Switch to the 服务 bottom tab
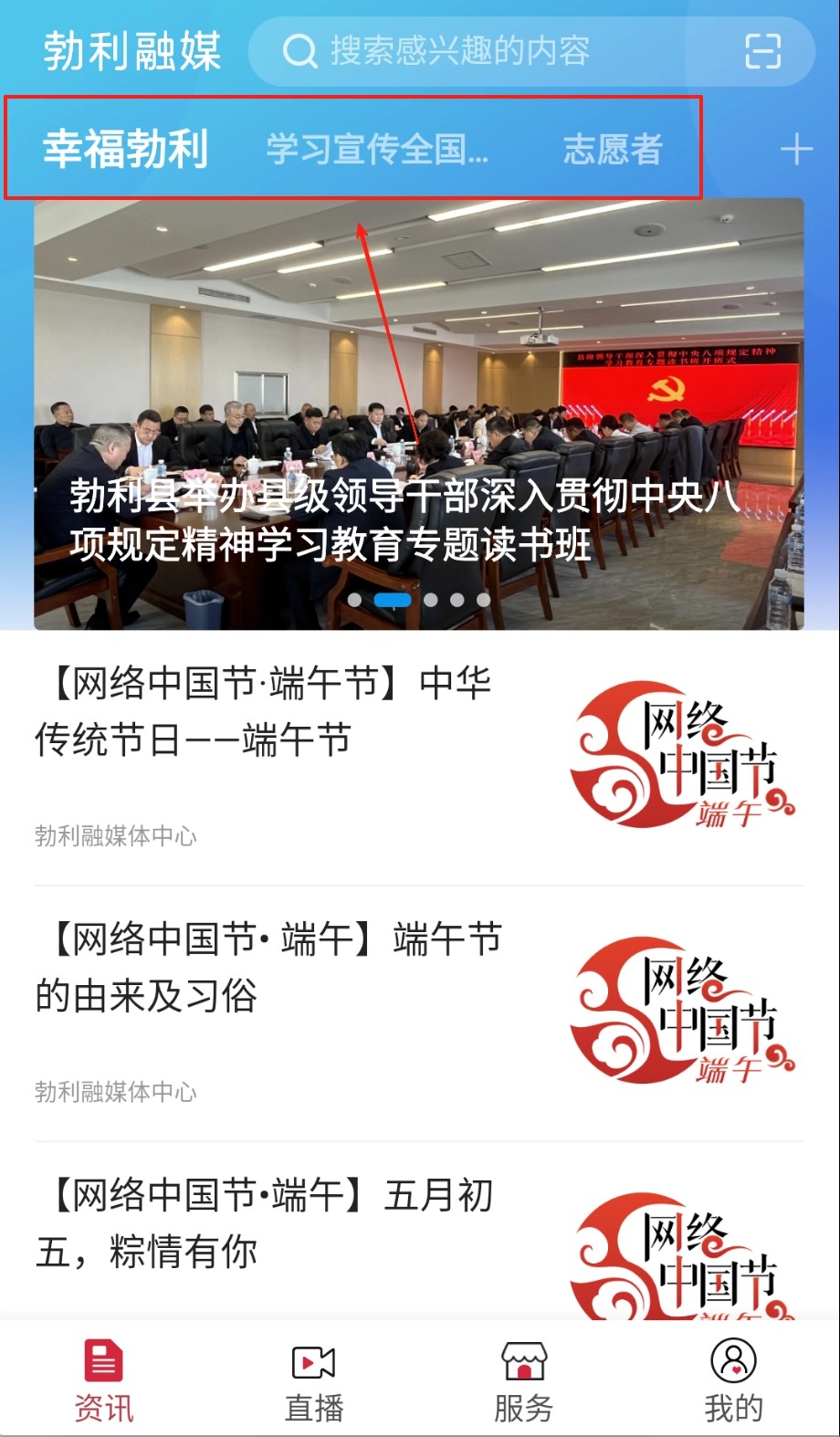Viewport: 840px width, 1437px height. pos(524,1380)
